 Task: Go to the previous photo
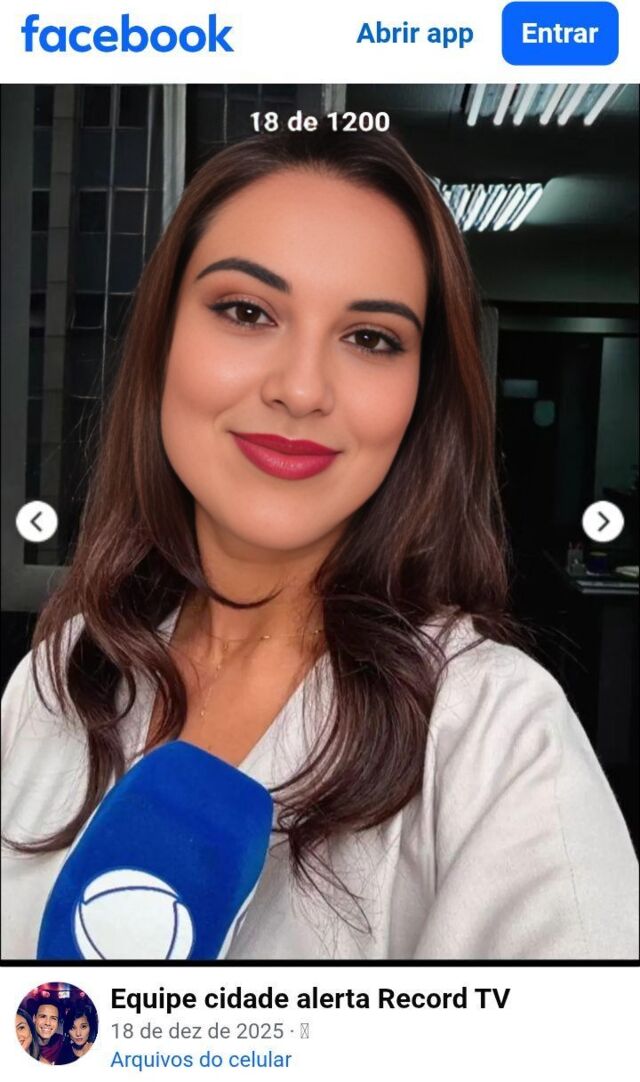click(x=37, y=521)
